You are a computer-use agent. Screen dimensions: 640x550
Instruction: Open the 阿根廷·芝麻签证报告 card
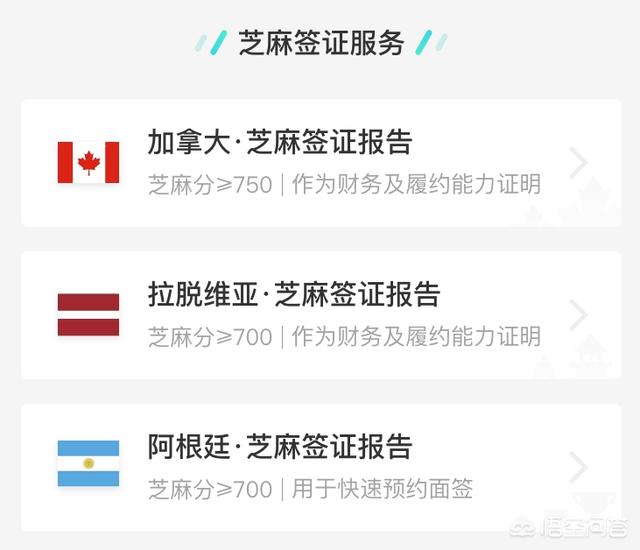coord(320,467)
